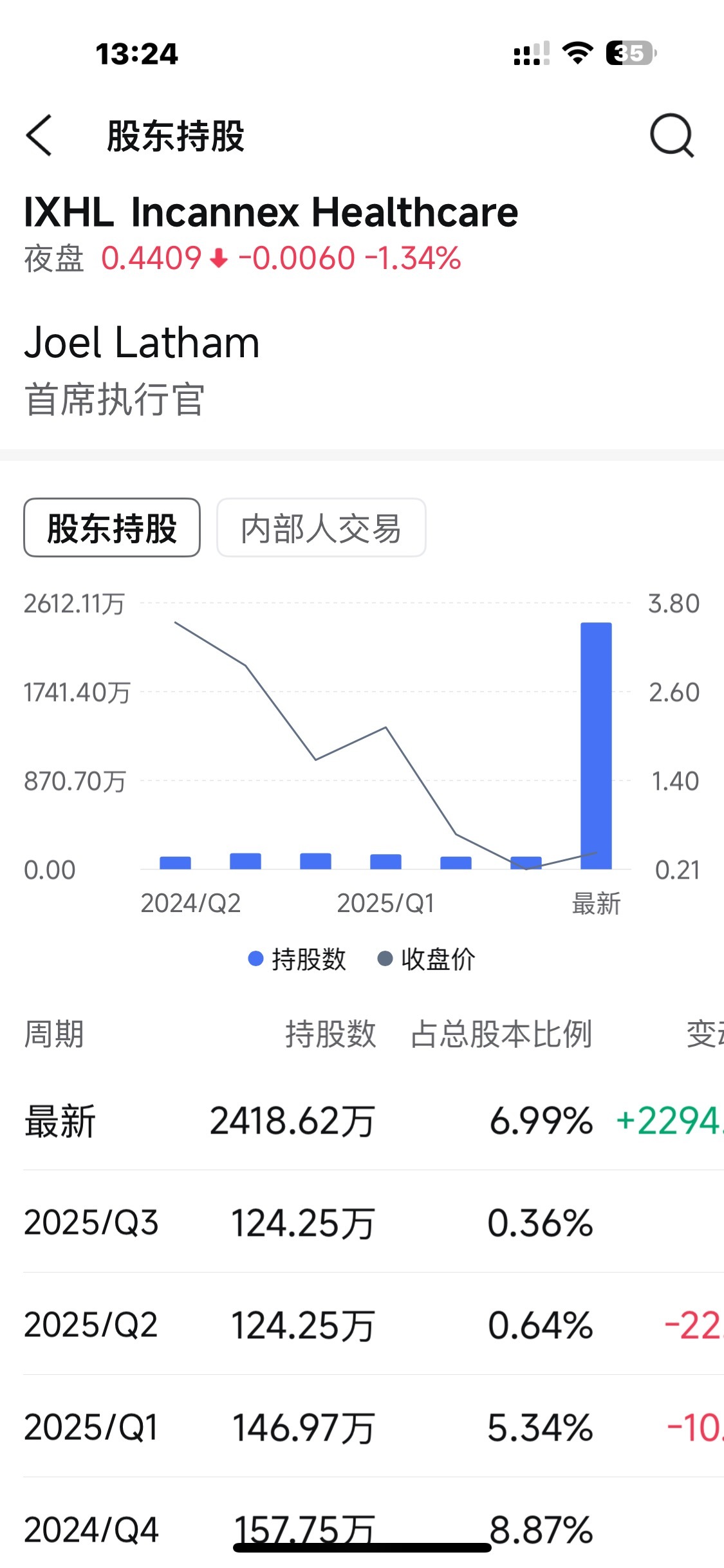Open the IXHL Incannex Healthcare quote
Screen dimensions: 724x1568
(271, 212)
